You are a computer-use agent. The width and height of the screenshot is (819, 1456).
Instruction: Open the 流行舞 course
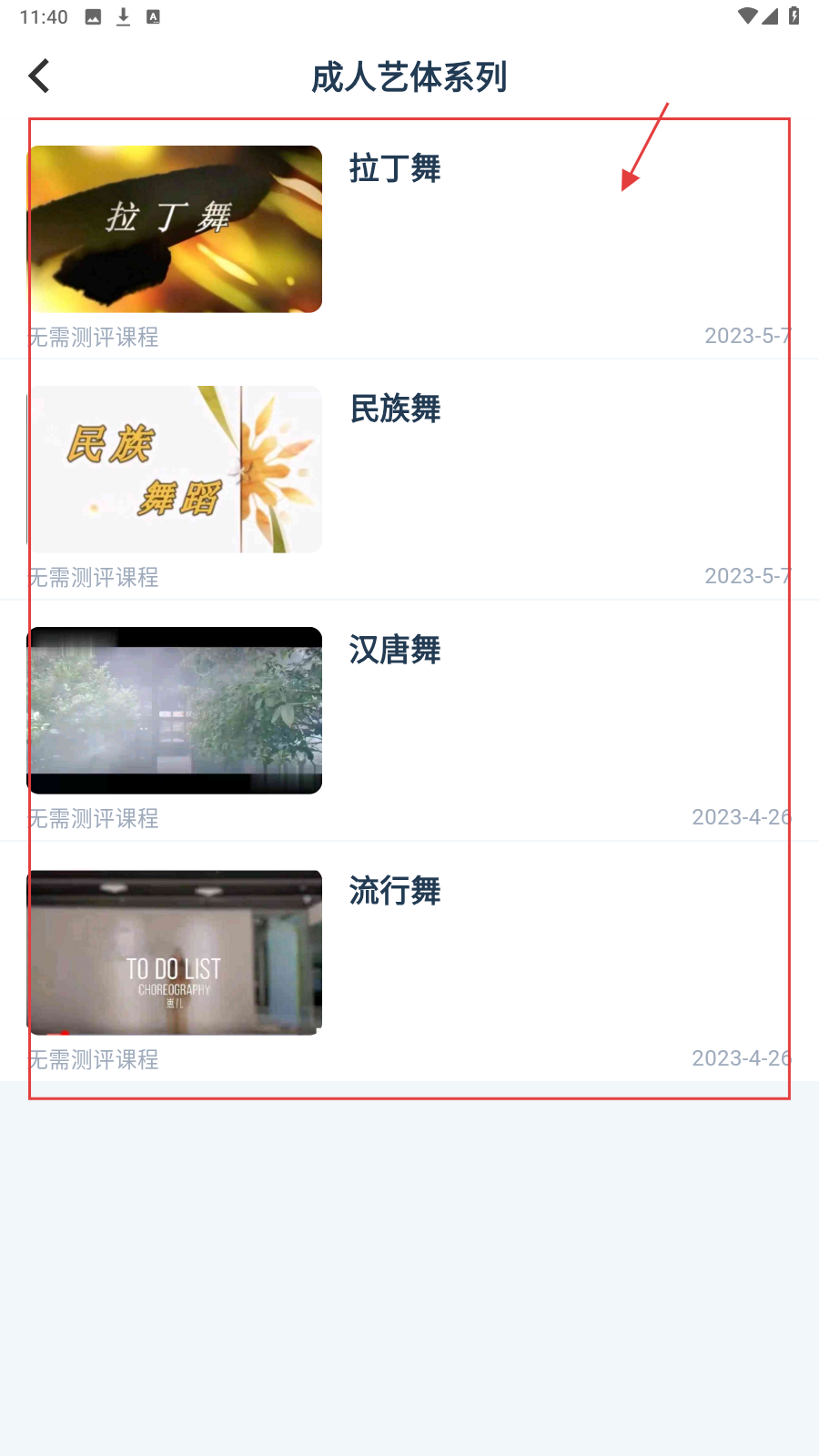[394, 892]
